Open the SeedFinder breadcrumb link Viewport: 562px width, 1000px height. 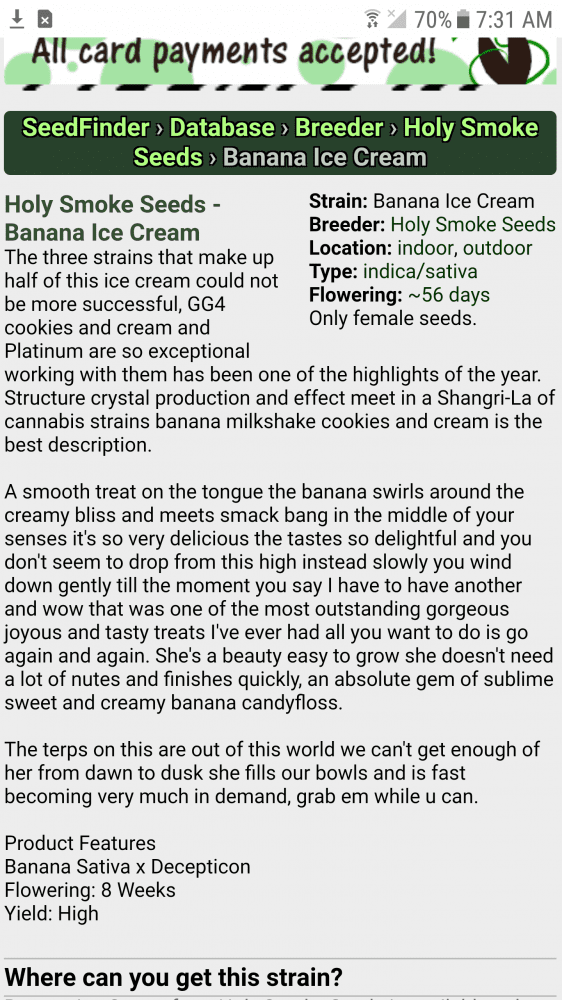(85, 128)
